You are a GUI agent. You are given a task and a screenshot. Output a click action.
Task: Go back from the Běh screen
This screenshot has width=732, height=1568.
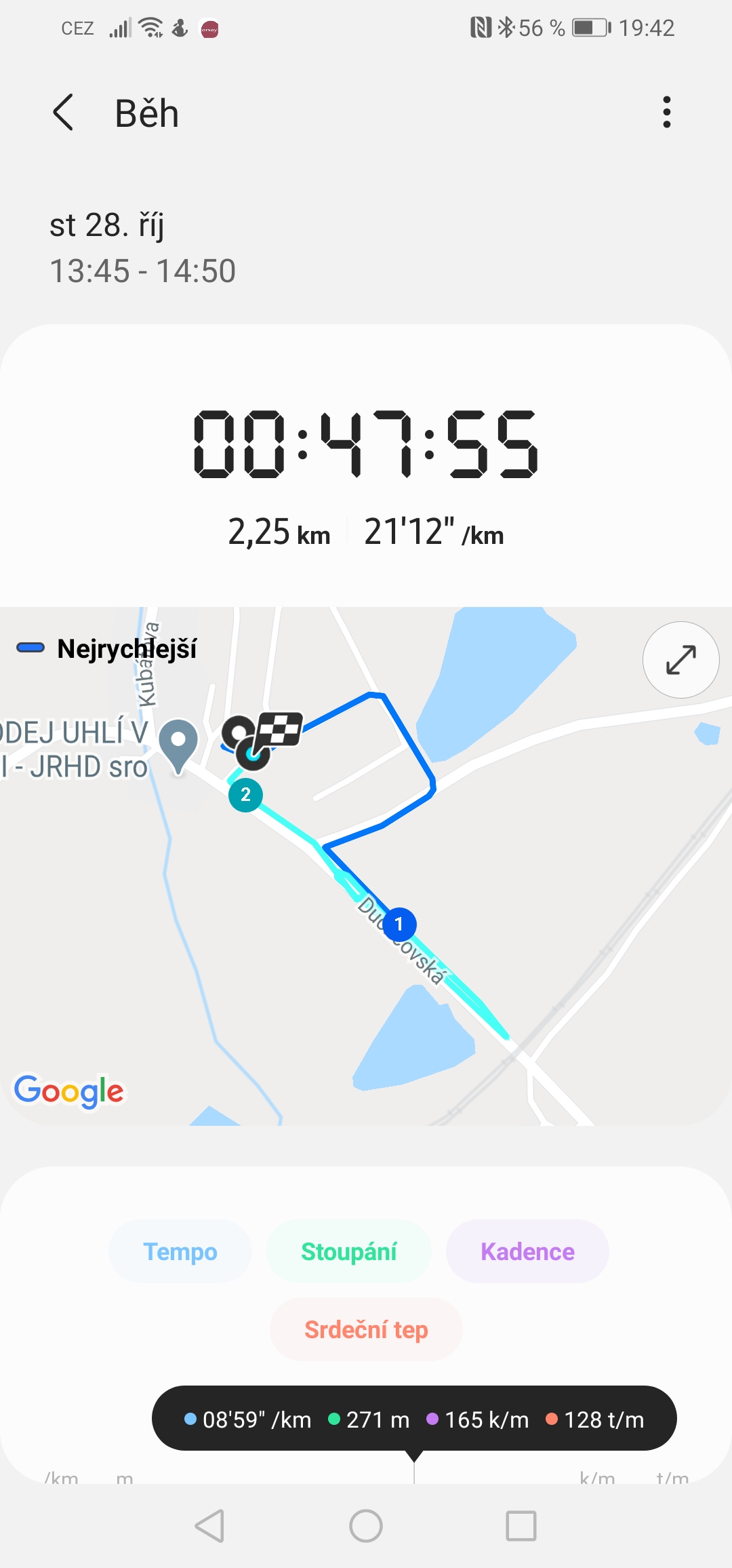[63, 113]
